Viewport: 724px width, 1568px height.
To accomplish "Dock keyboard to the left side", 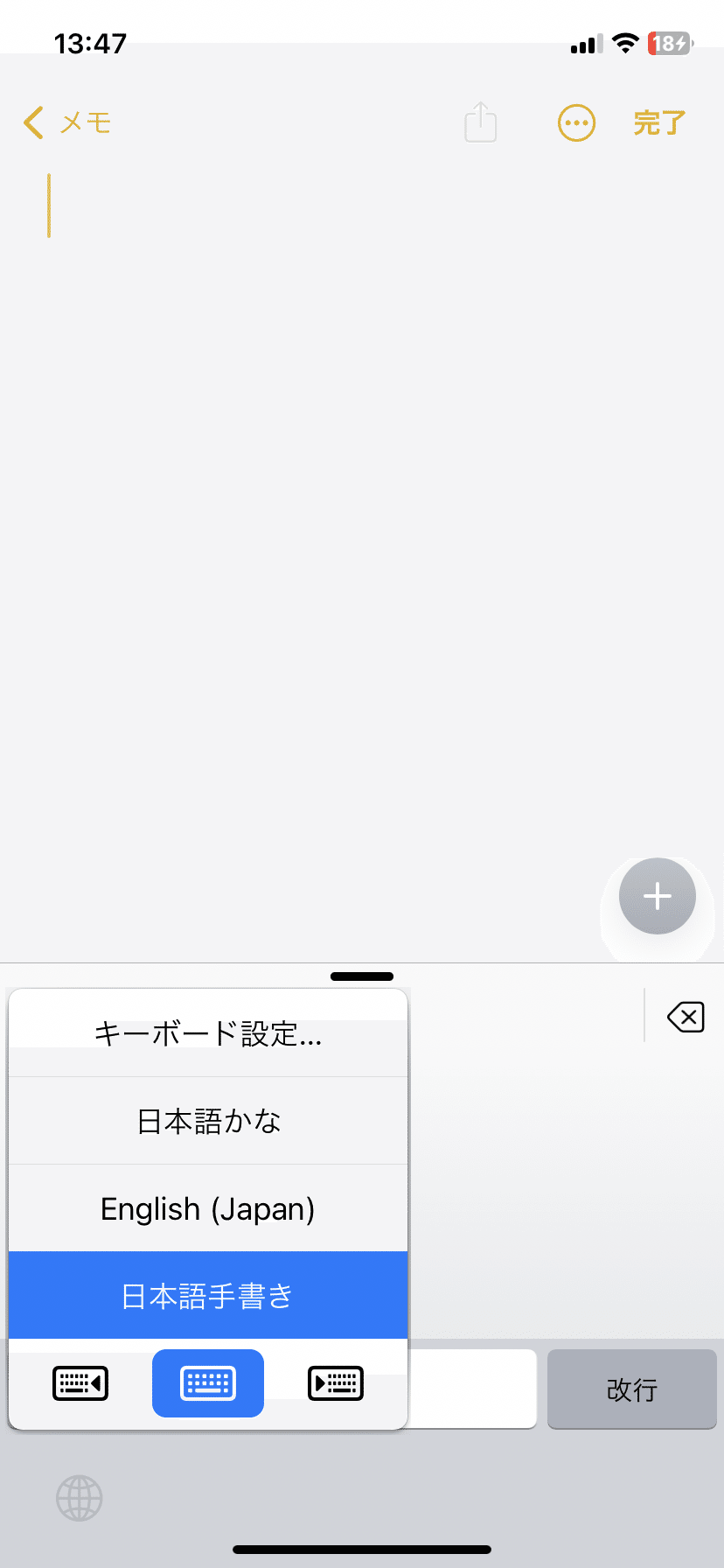I will click(80, 1383).
